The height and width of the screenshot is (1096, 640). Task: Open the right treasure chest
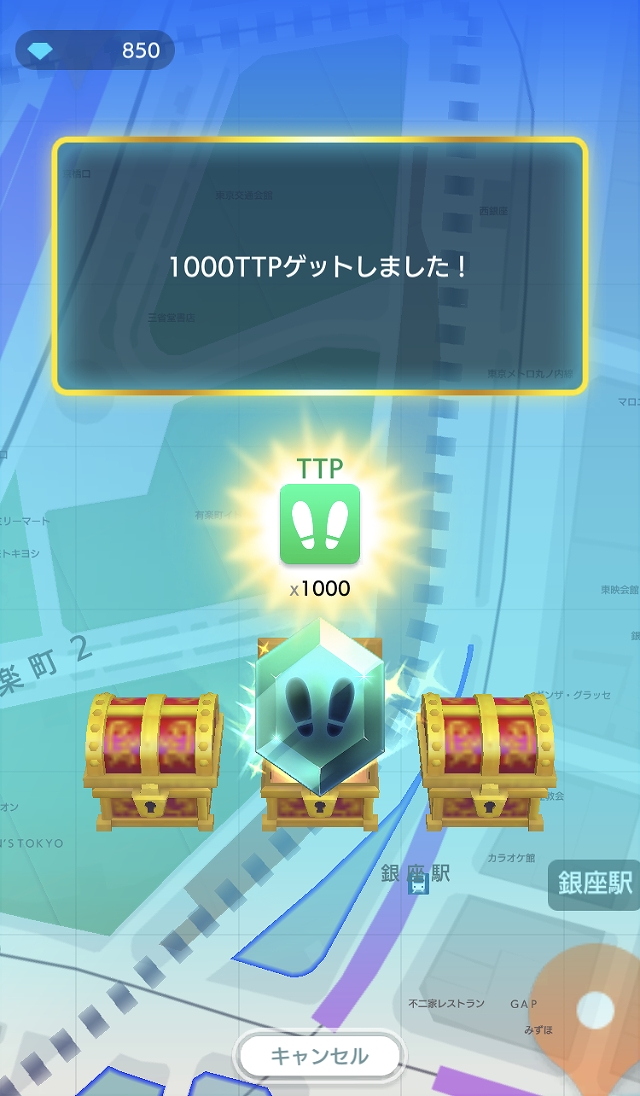coord(486,760)
